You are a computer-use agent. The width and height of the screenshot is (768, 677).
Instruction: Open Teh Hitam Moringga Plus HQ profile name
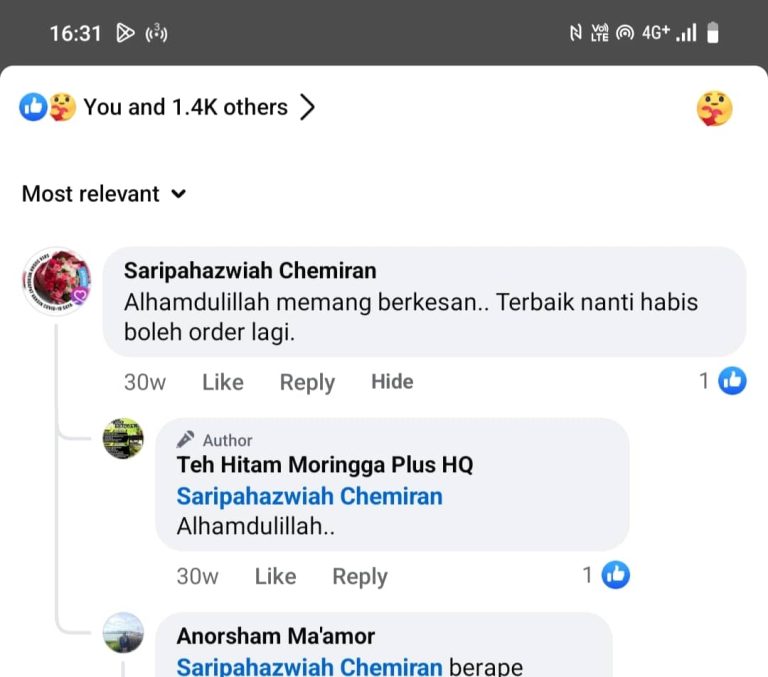(x=324, y=465)
